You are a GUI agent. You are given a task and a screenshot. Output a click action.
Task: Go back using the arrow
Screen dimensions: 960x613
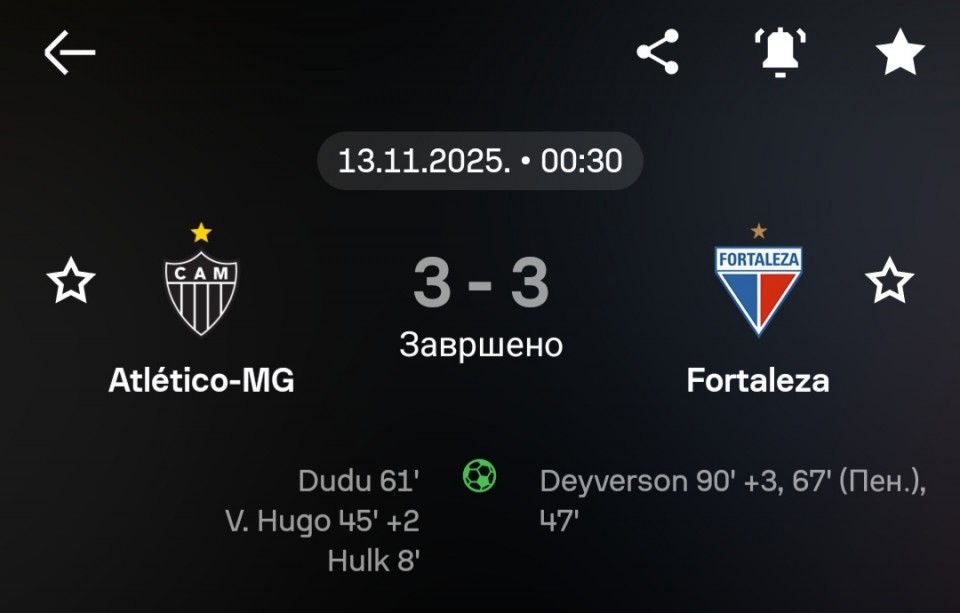pos(69,52)
